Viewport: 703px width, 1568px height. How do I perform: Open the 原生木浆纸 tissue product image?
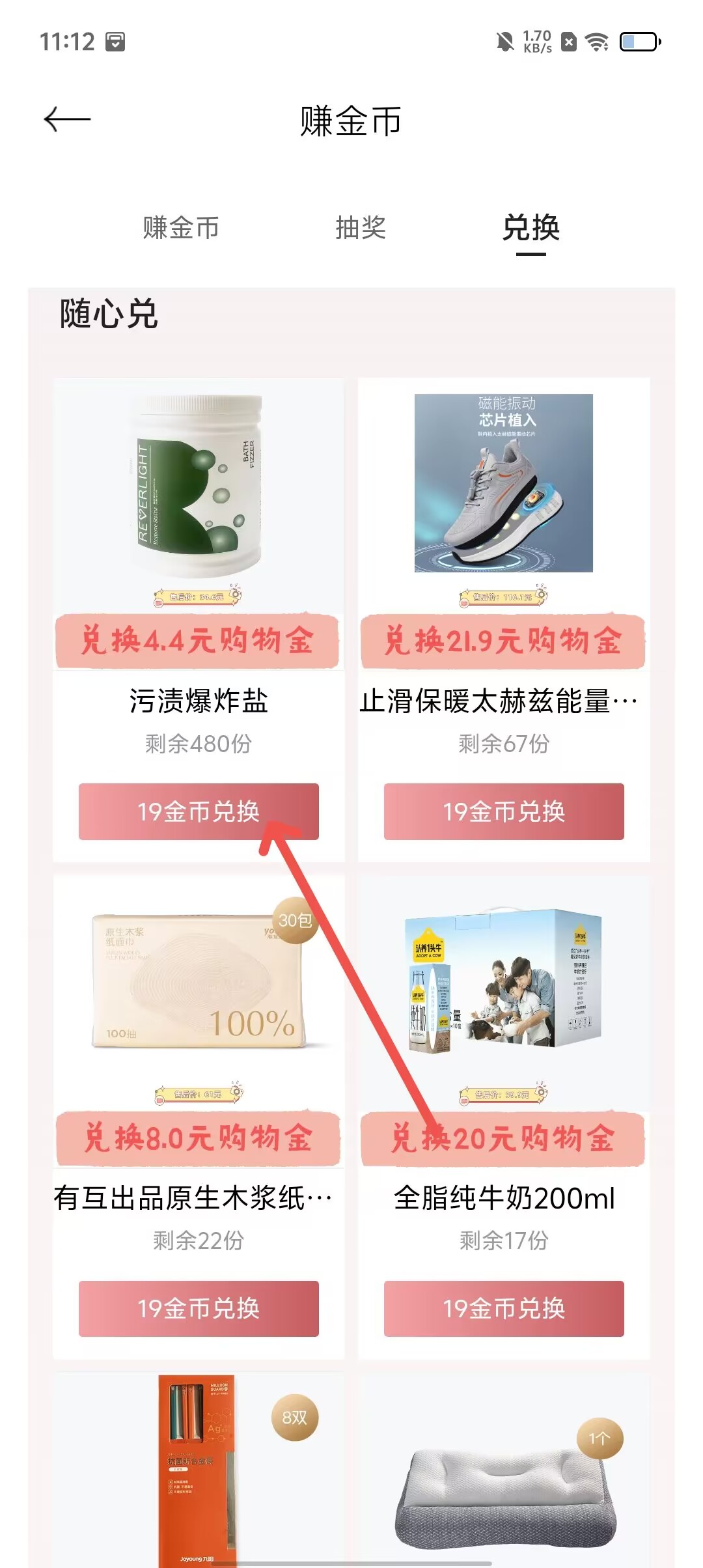click(199, 980)
